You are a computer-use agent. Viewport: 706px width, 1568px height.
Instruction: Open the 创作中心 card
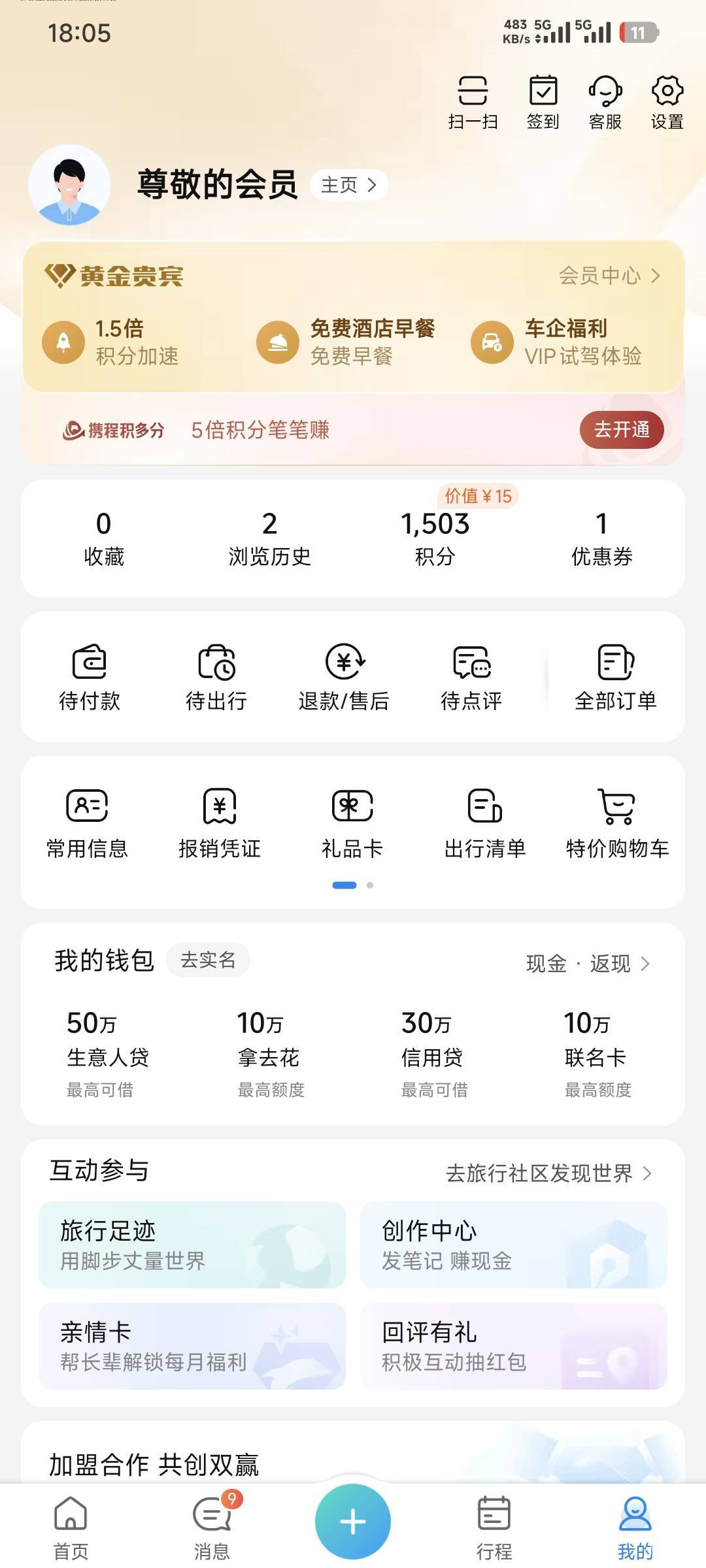tap(513, 1245)
